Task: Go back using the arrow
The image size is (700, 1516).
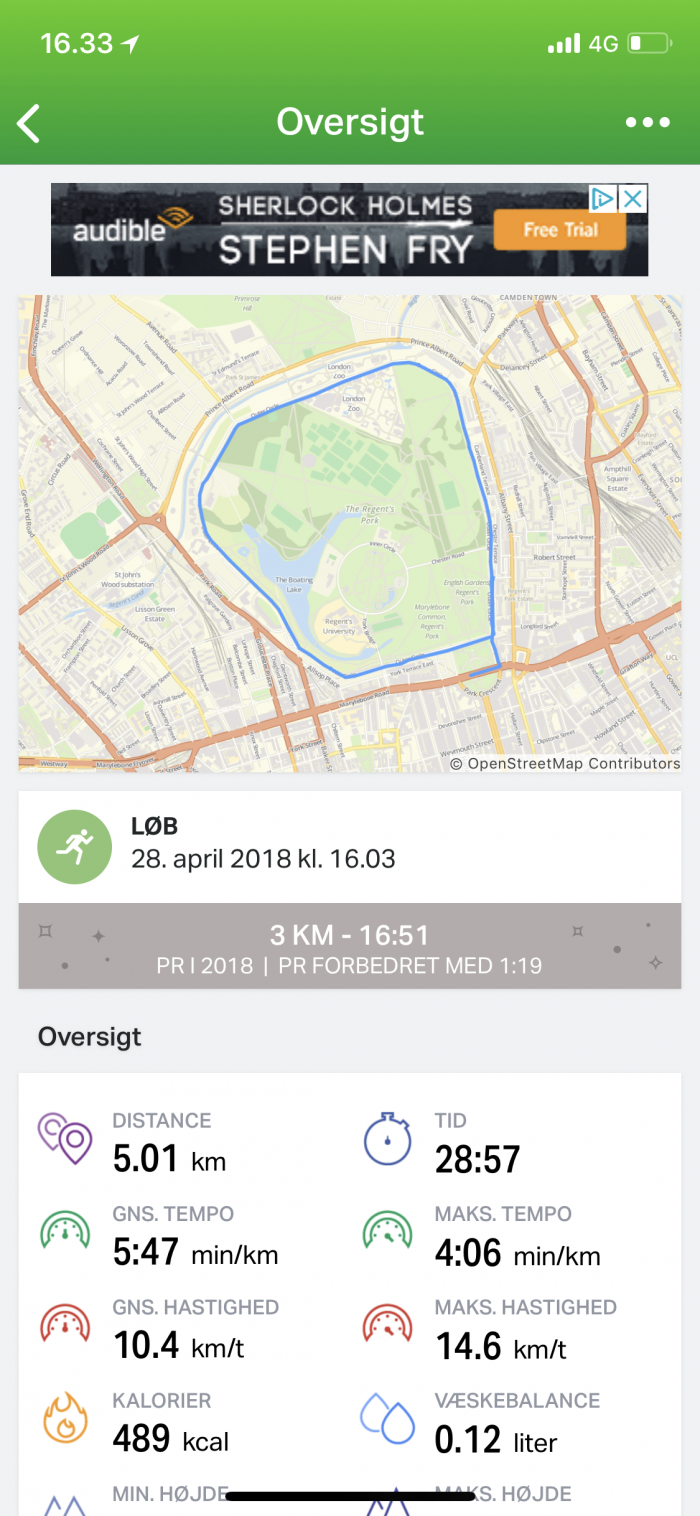Action: coord(30,123)
